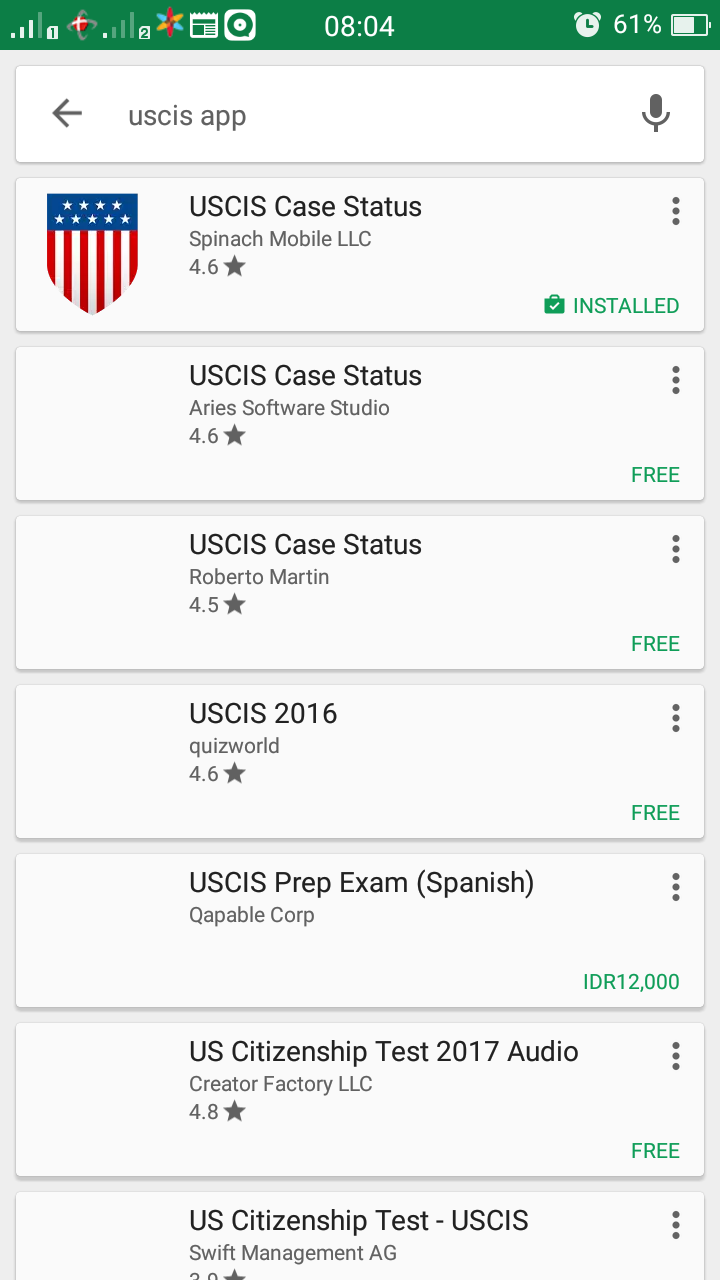Open overflow menu for USCIS 2016
The height and width of the screenshot is (1280, 720).
click(676, 718)
